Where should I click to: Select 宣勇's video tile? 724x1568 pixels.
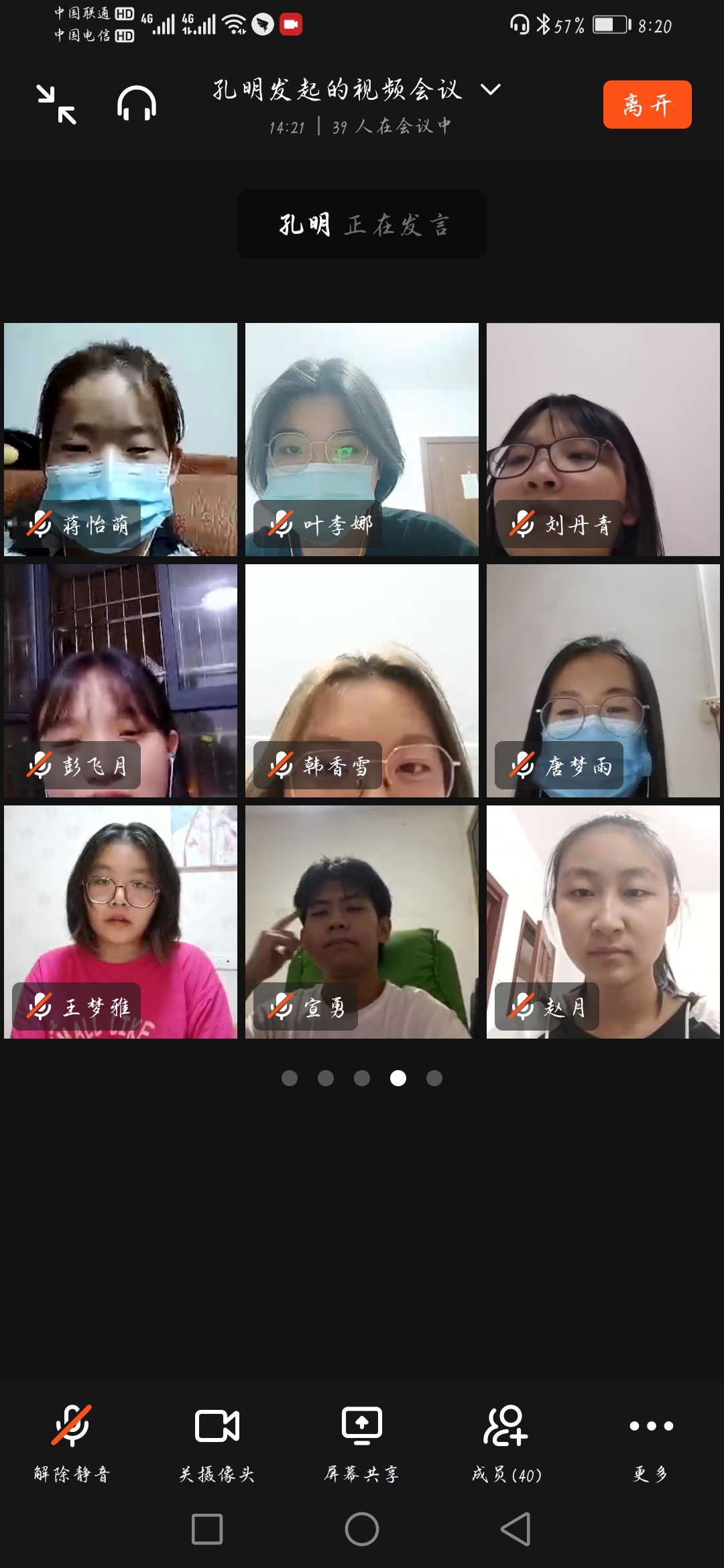[x=362, y=922]
